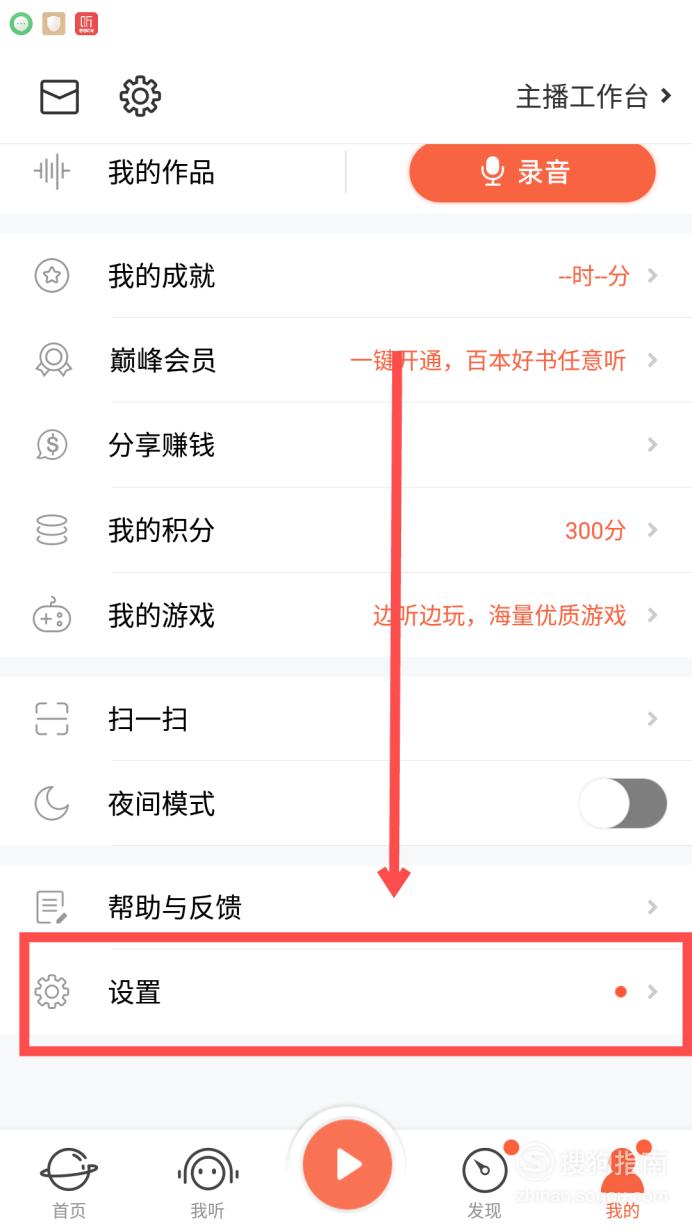Open 帮助与反馈

pyautogui.click(x=346, y=907)
